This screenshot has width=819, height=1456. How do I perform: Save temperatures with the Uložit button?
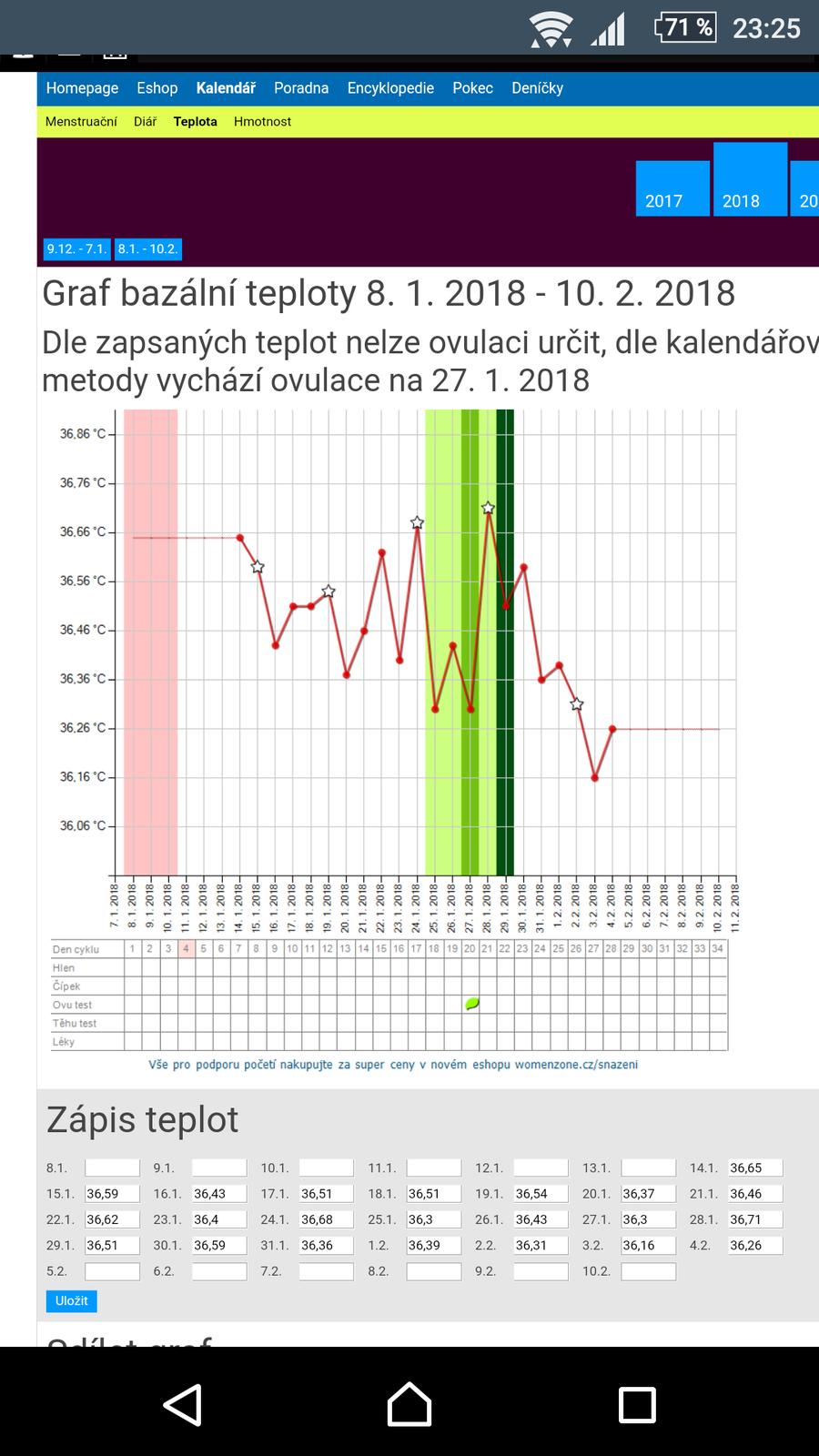point(71,1300)
